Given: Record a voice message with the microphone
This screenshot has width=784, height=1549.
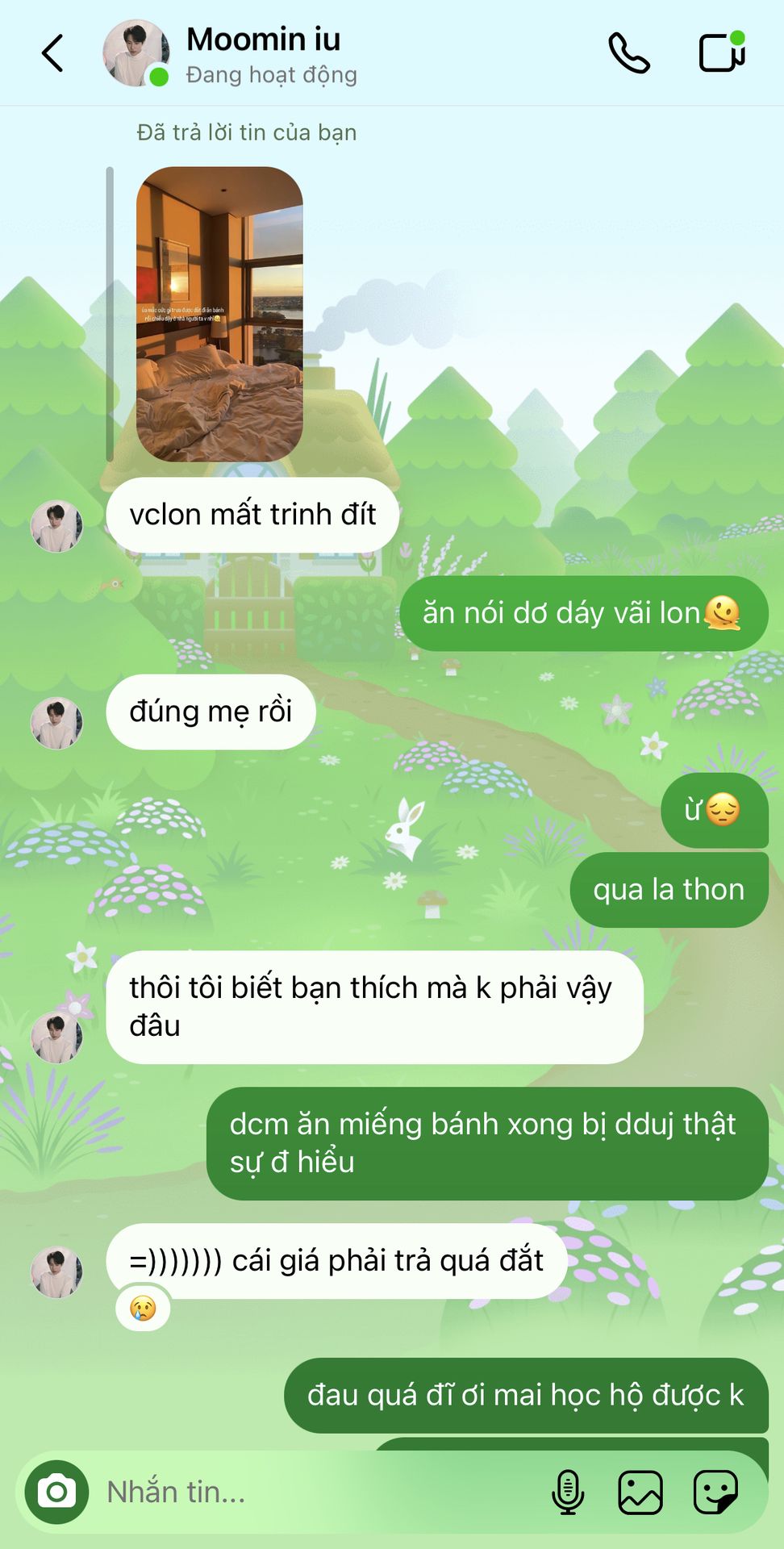Looking at the screenshot, I should pyautogui.click(x=568, y=1492).
